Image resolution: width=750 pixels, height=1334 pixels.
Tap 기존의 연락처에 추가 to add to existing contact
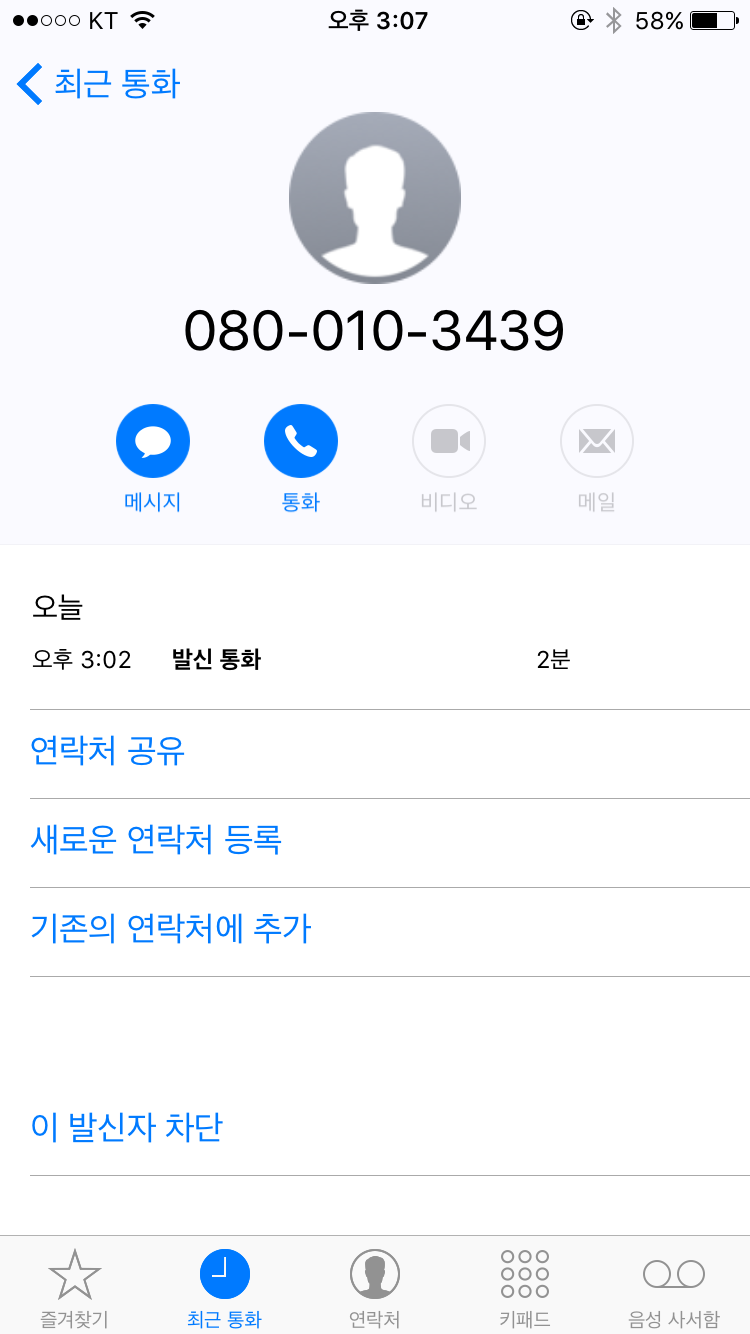171,929
